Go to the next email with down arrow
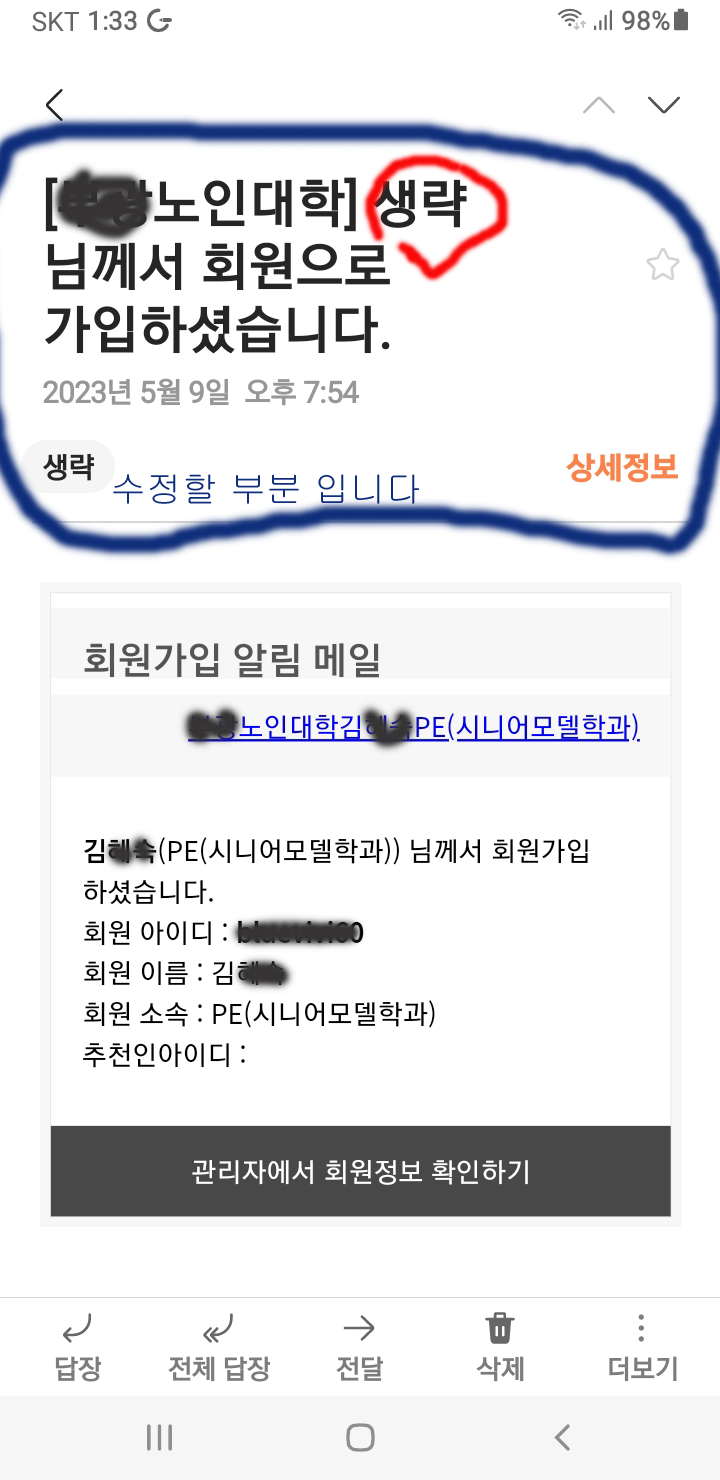 [664, 105]
